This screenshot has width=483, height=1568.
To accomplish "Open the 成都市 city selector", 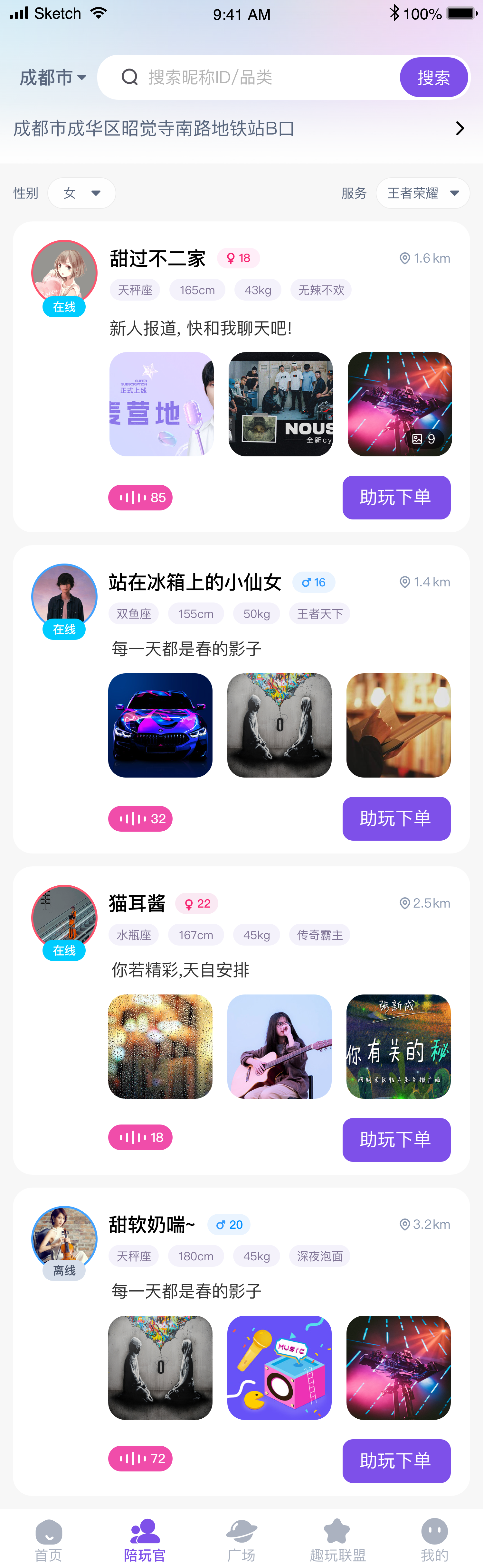I will pyautogui.click(x=53, y=77).
